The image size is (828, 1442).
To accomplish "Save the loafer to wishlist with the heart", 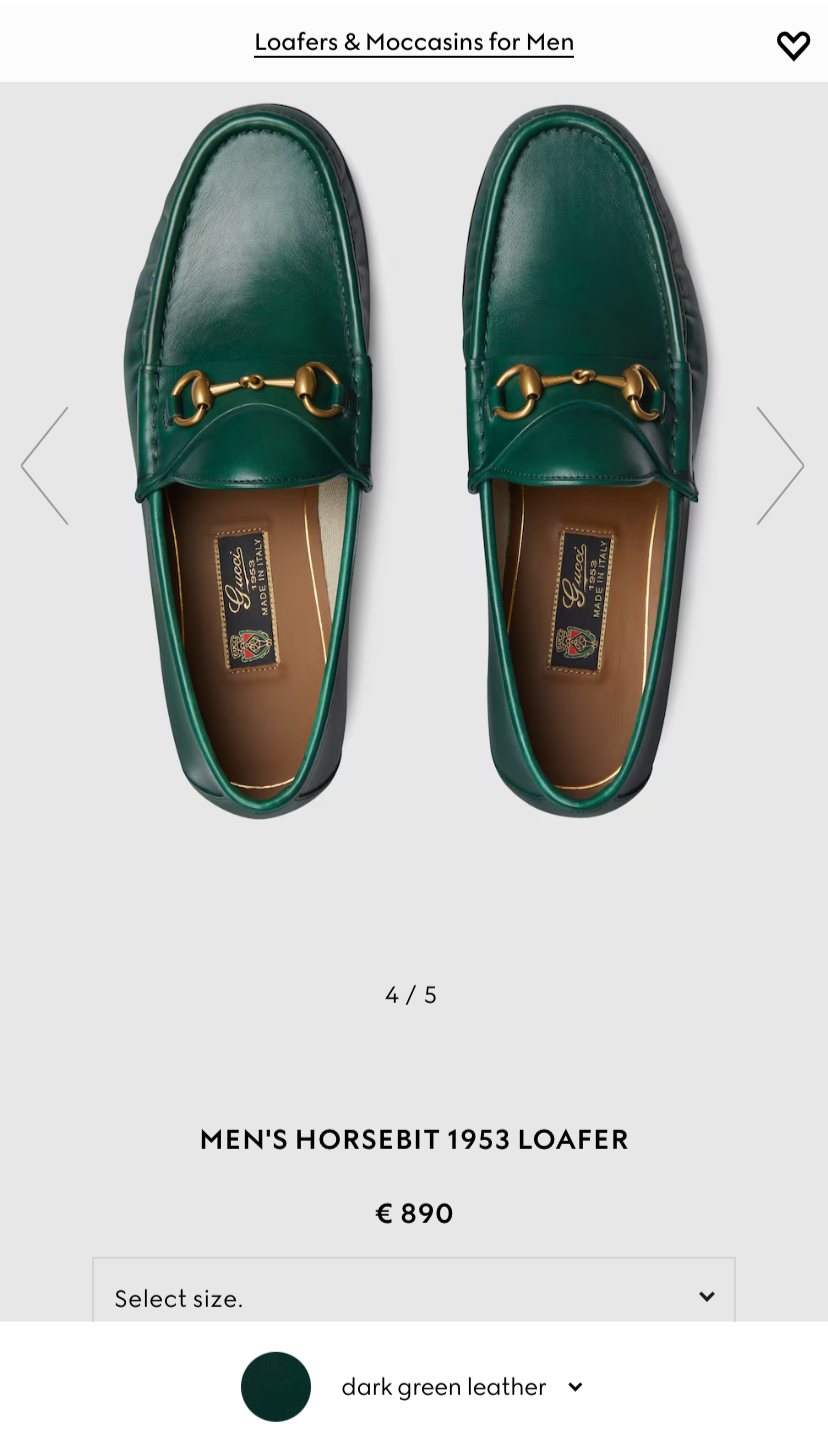I will click(793, 45).
